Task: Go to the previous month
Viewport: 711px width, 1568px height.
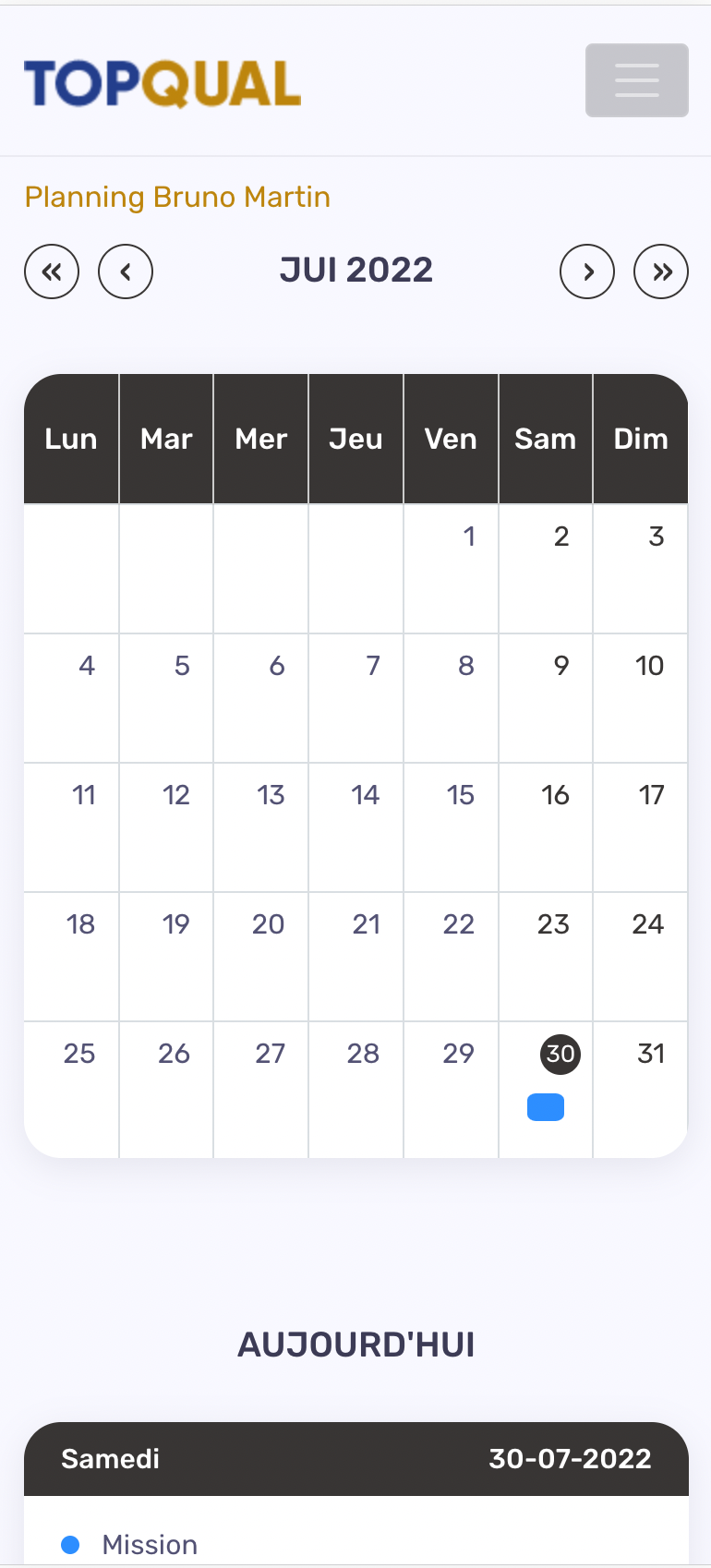Action: click(126, 271)
